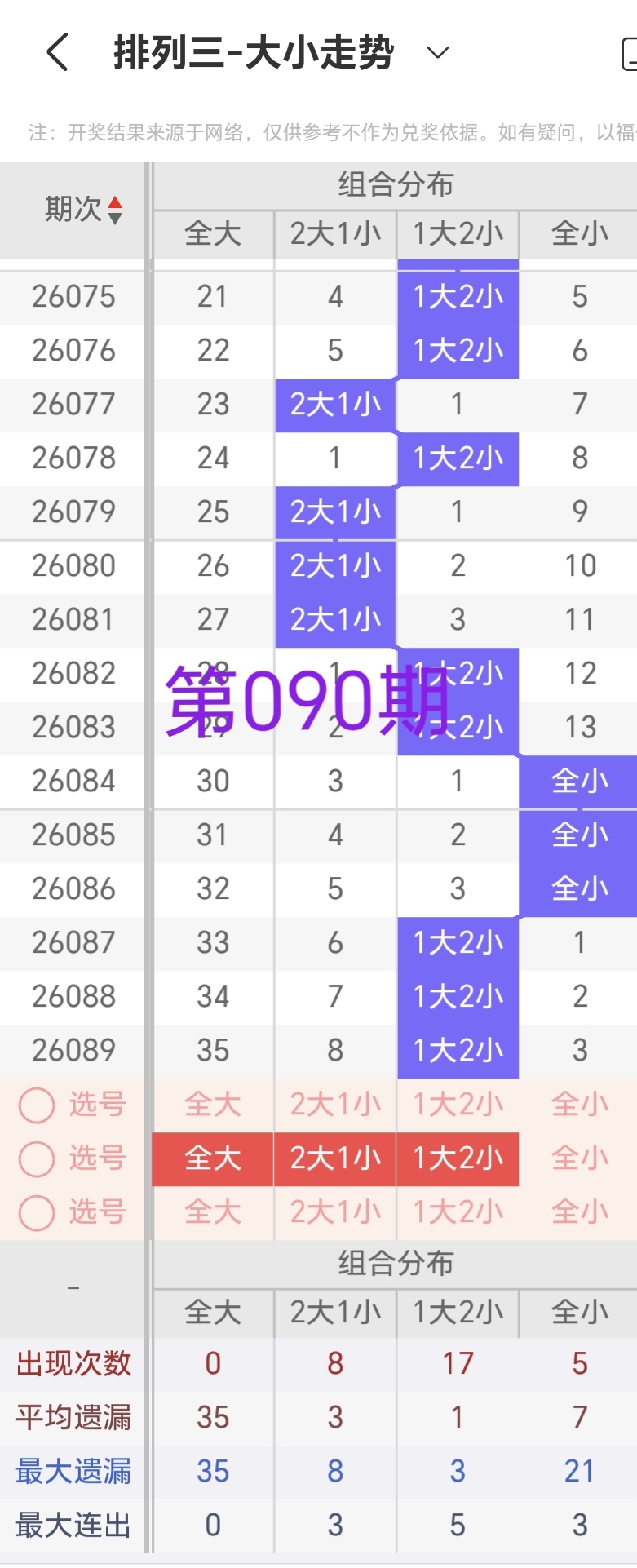Open the title dropdown chevron next to 大小走势

click(x=437, y=53)
